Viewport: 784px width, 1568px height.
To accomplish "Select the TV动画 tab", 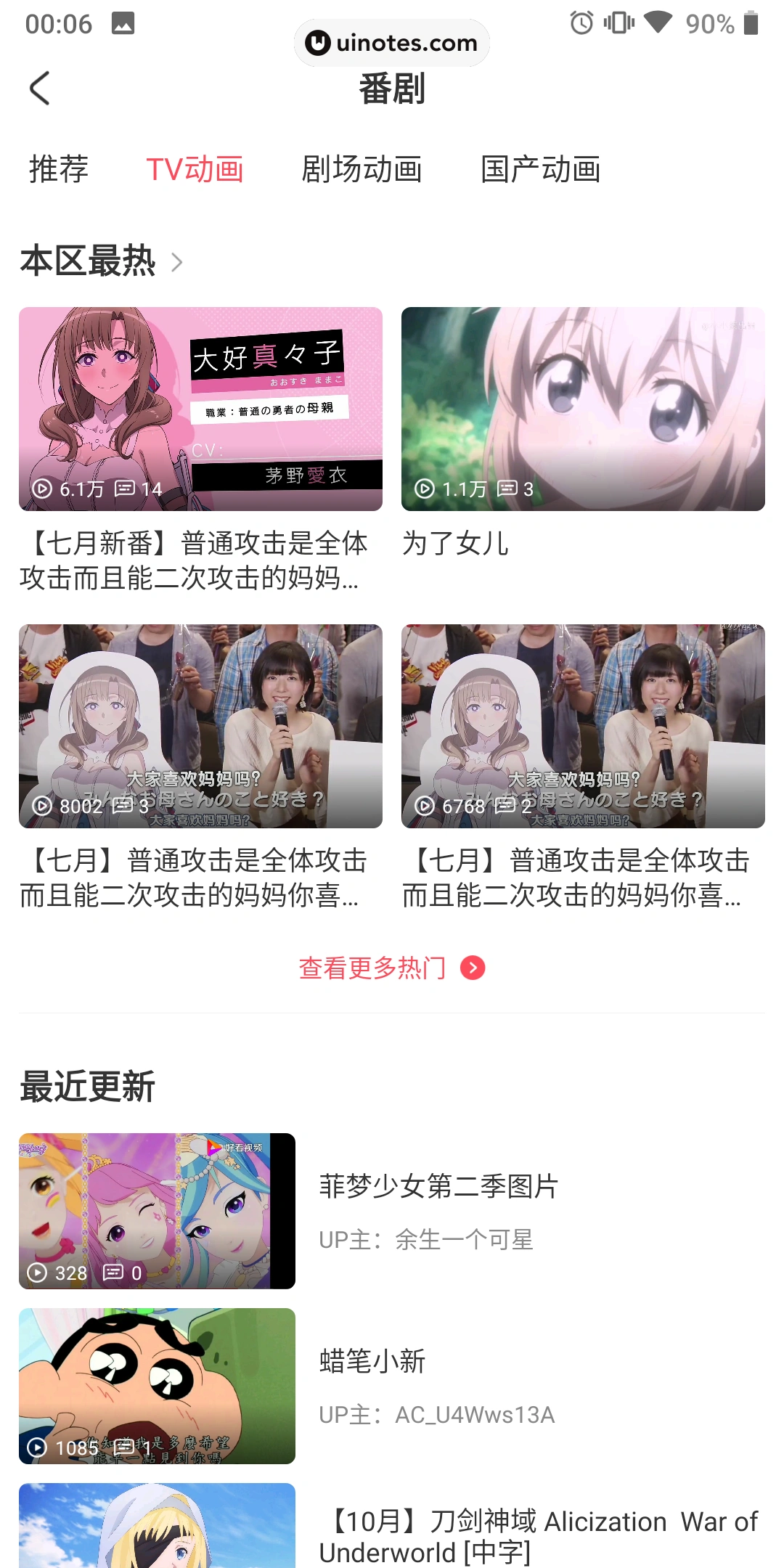I will (195, 169).
